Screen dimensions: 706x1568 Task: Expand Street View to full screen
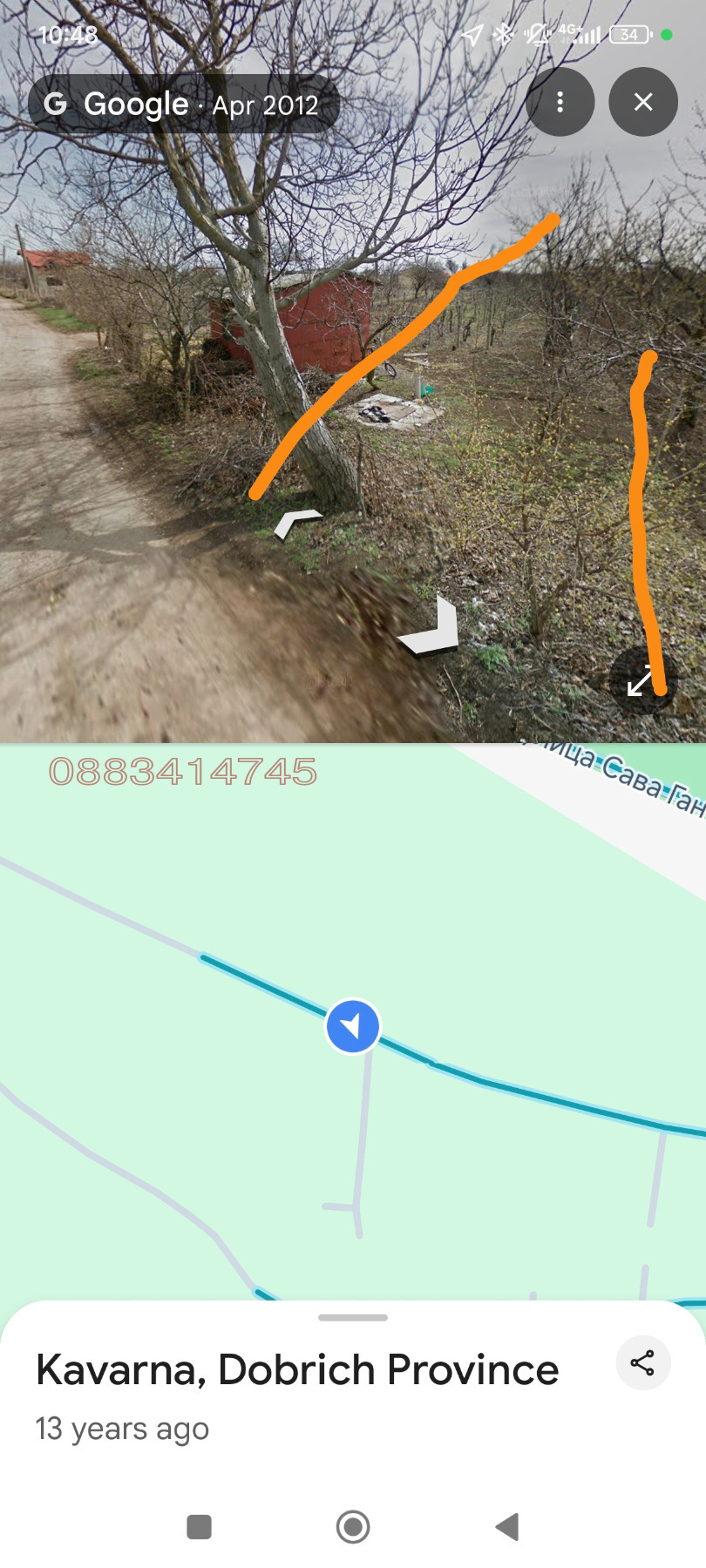click(x=641, y=680)
